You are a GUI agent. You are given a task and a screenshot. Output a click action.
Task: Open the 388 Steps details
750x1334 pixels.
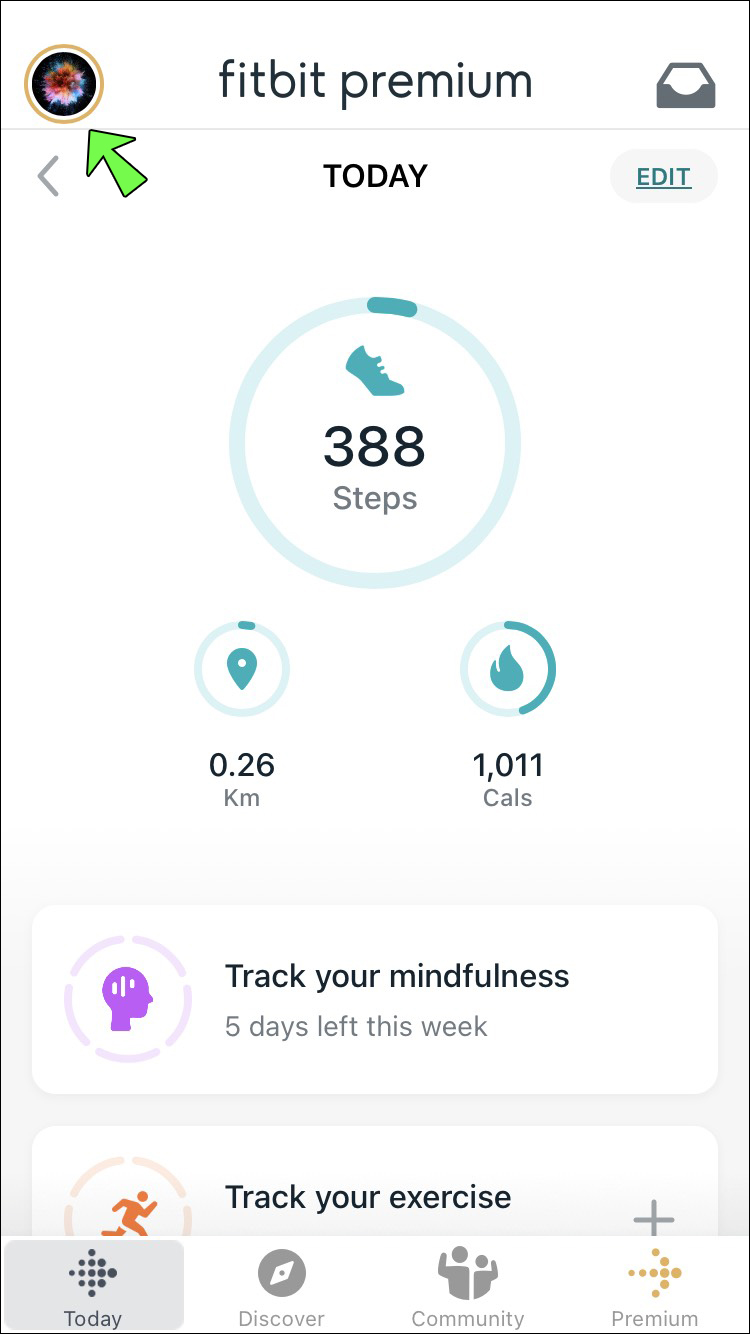tap(375, 443)
